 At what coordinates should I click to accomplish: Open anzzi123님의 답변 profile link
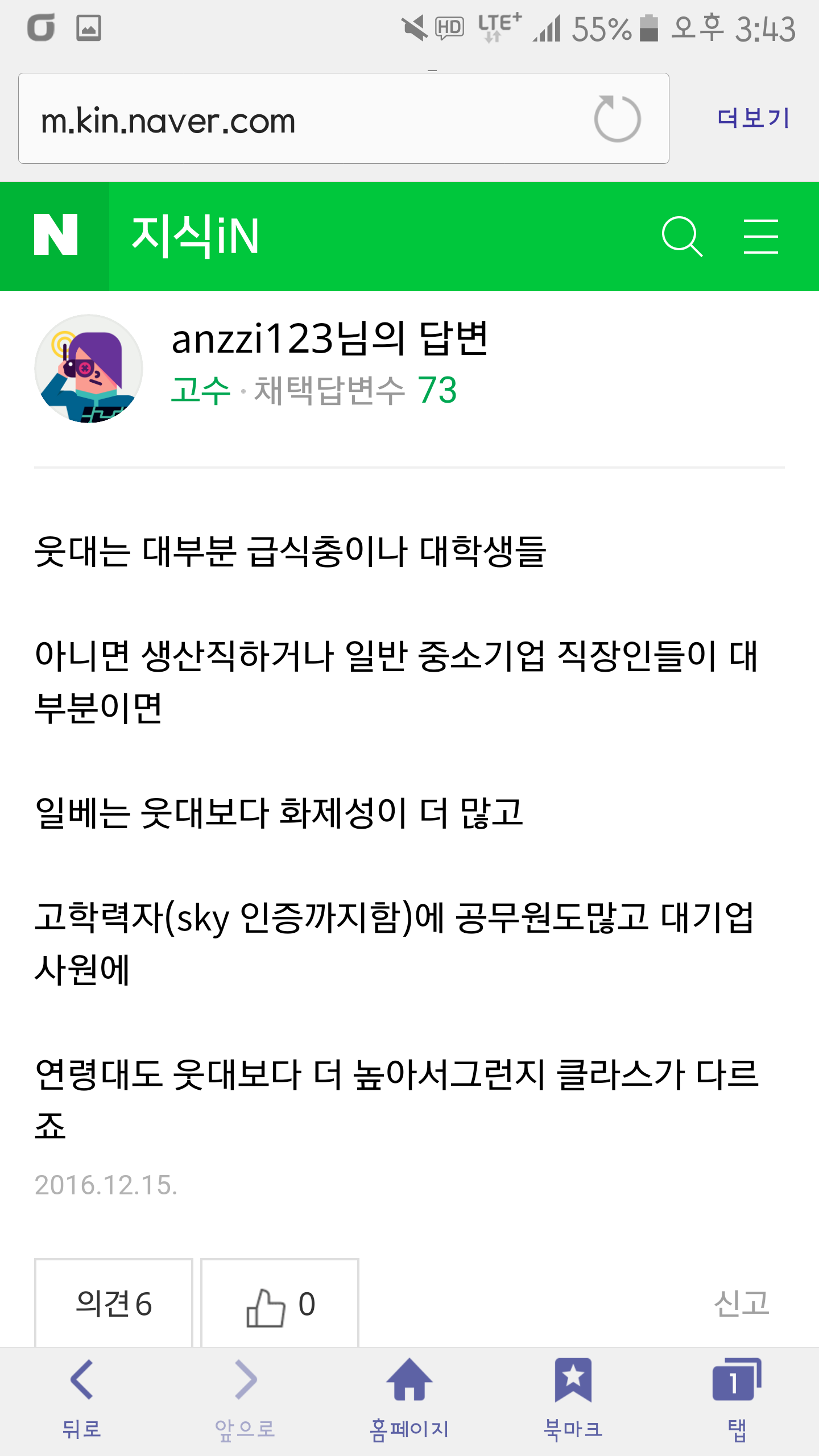click(329, 339)
